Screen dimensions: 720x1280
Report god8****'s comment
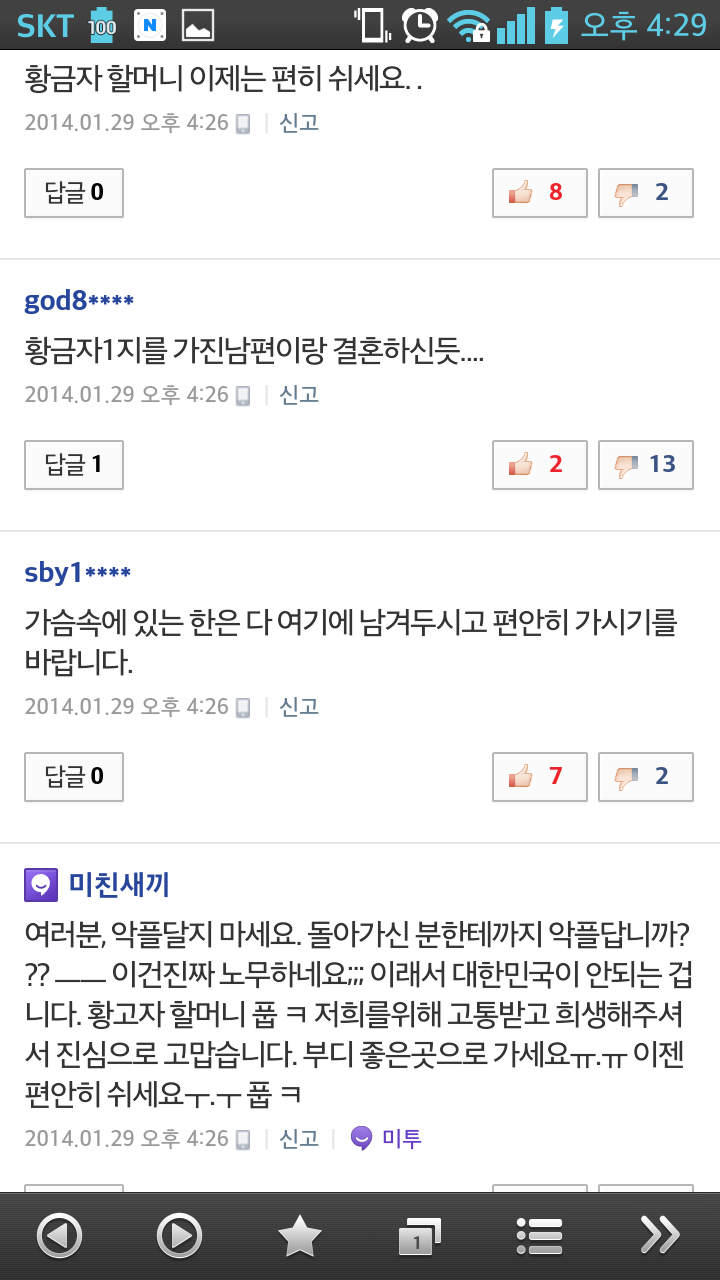(299, 395)
